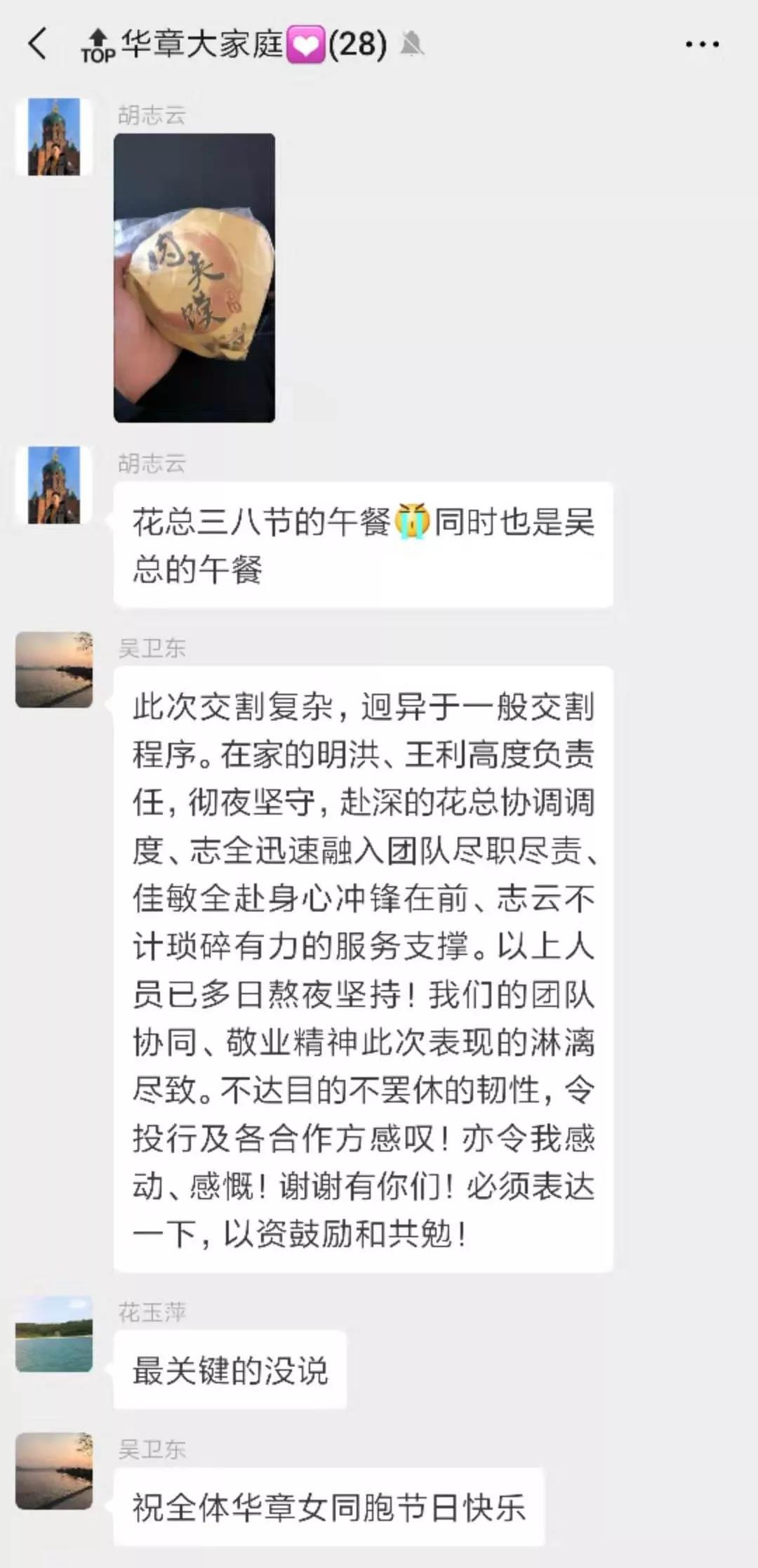Tap 胡志云's avatar beside the photo message
This screenshot has height=1568, width=758.
pos(54,136)
